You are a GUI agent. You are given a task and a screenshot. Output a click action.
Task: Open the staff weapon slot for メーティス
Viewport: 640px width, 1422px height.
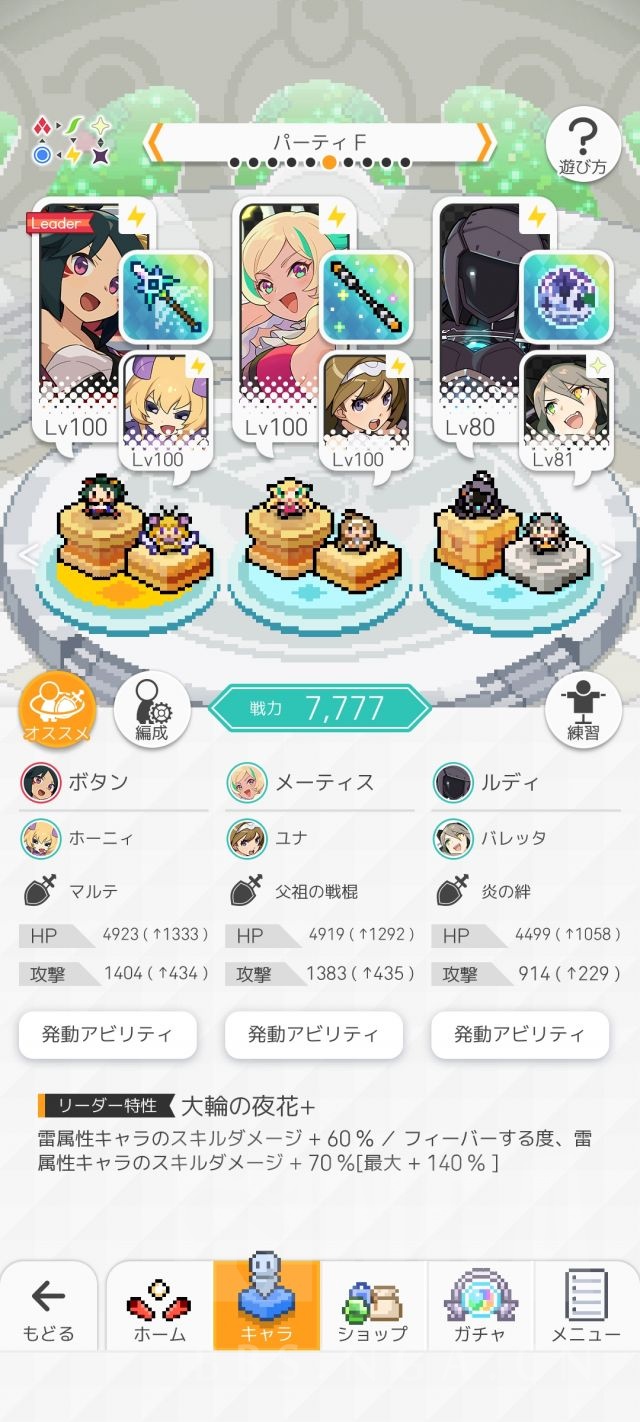coord(366,297)
